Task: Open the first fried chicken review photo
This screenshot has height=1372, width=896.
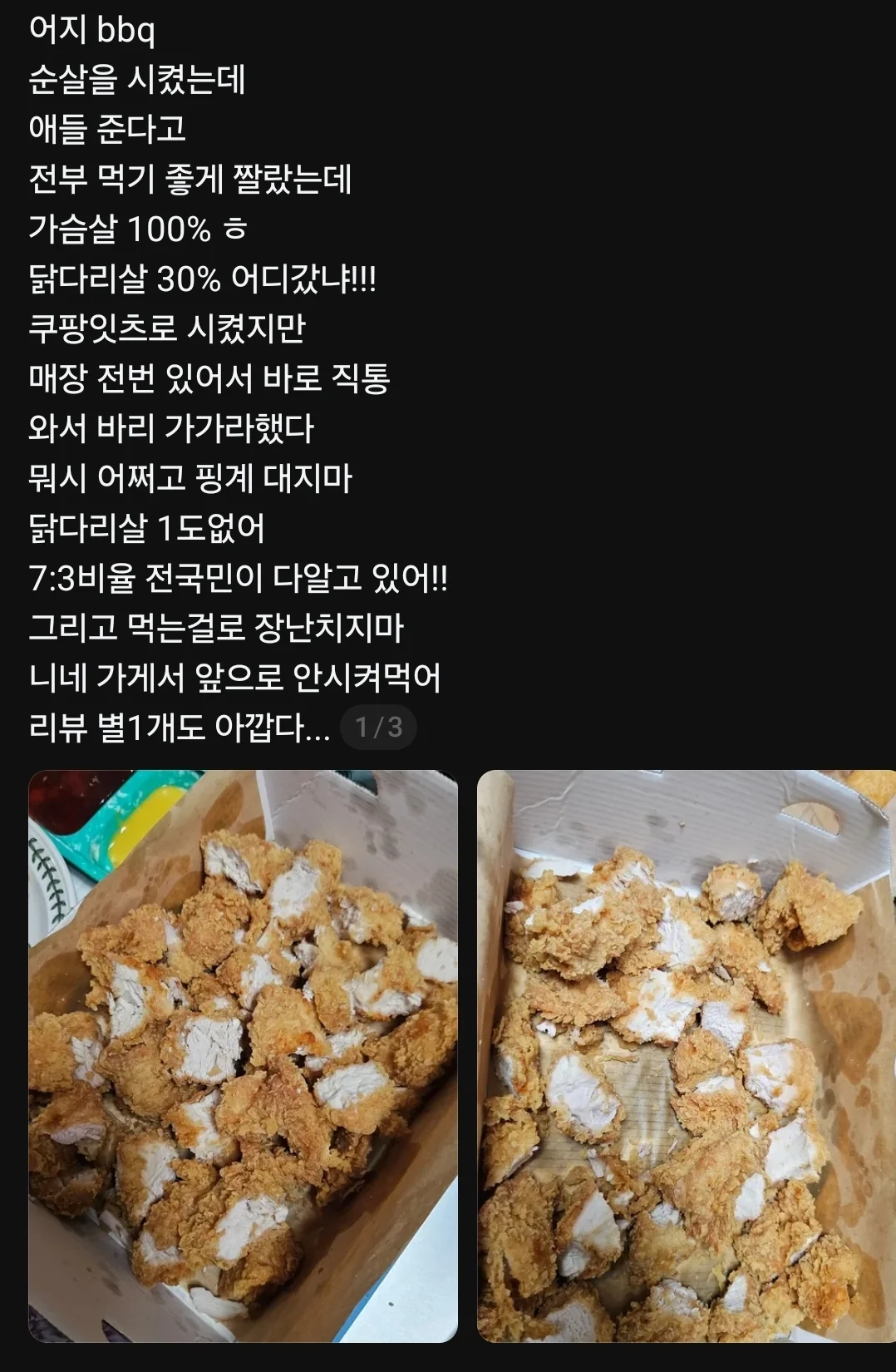Action: (x=243, y=1056)
